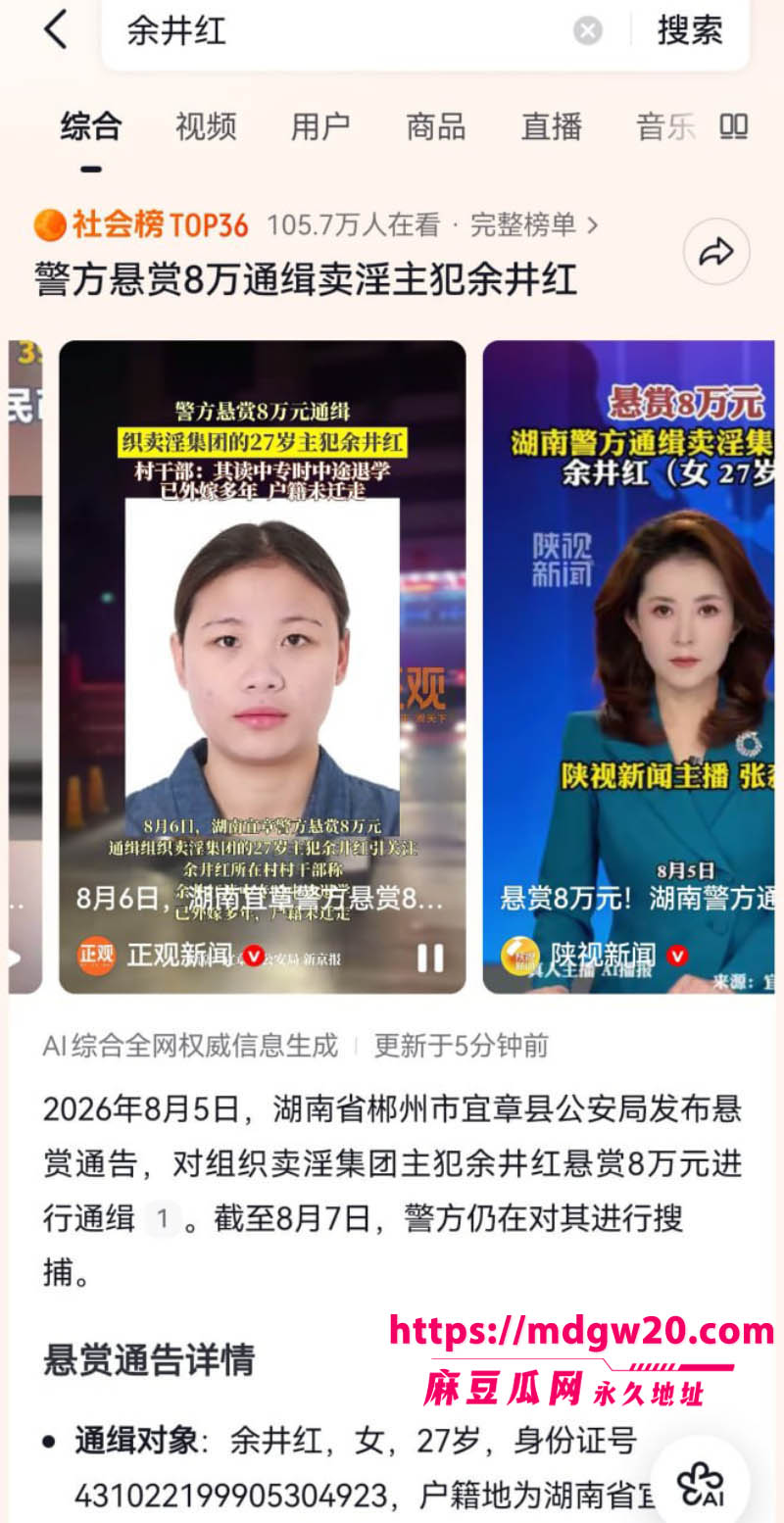The height and width of the screenshot is (1523, 784).
Task: Tap the search box containing 余井红
Action: 343,31
